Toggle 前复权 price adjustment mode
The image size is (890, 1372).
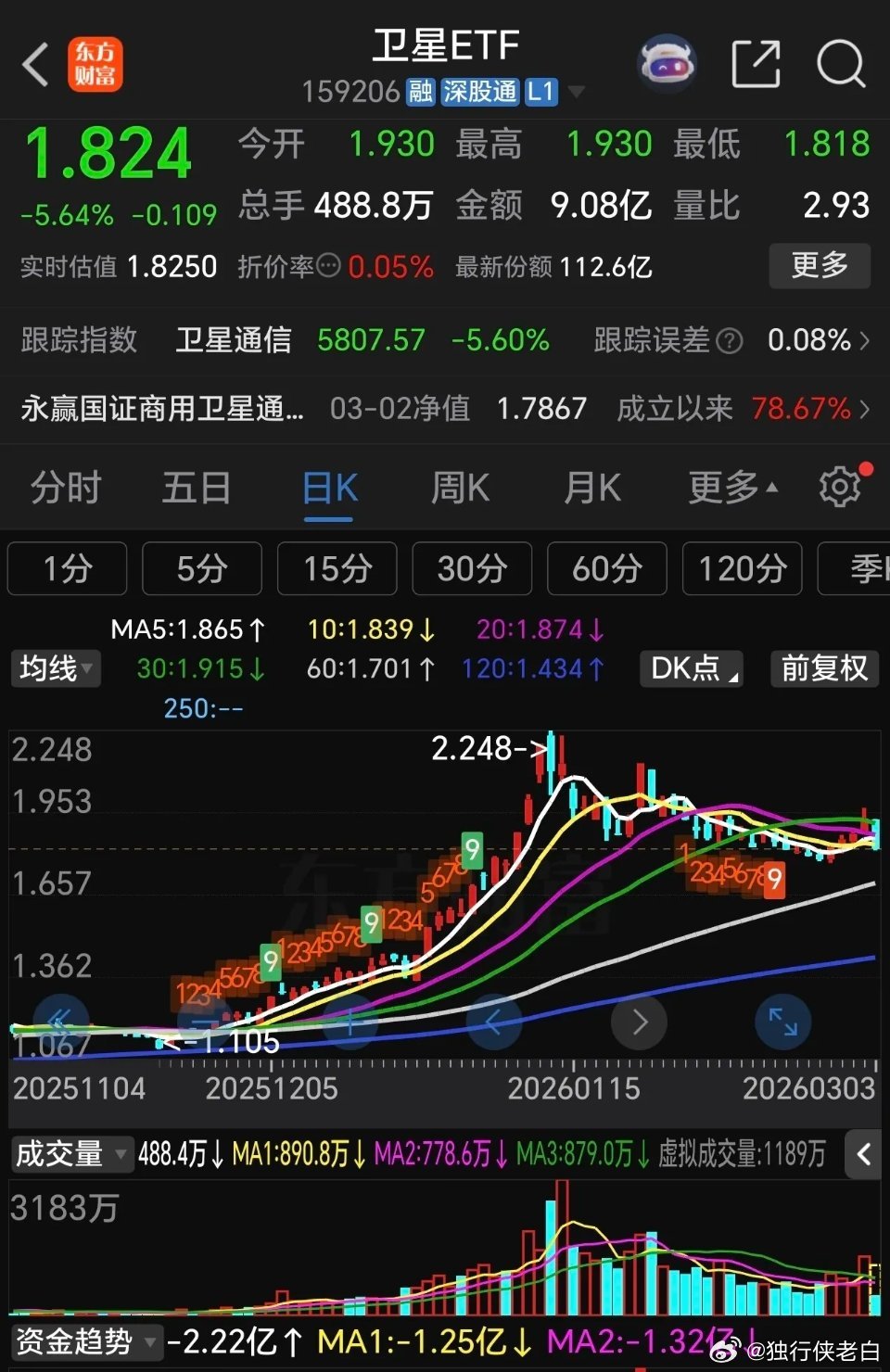click(x=823, y=668)
